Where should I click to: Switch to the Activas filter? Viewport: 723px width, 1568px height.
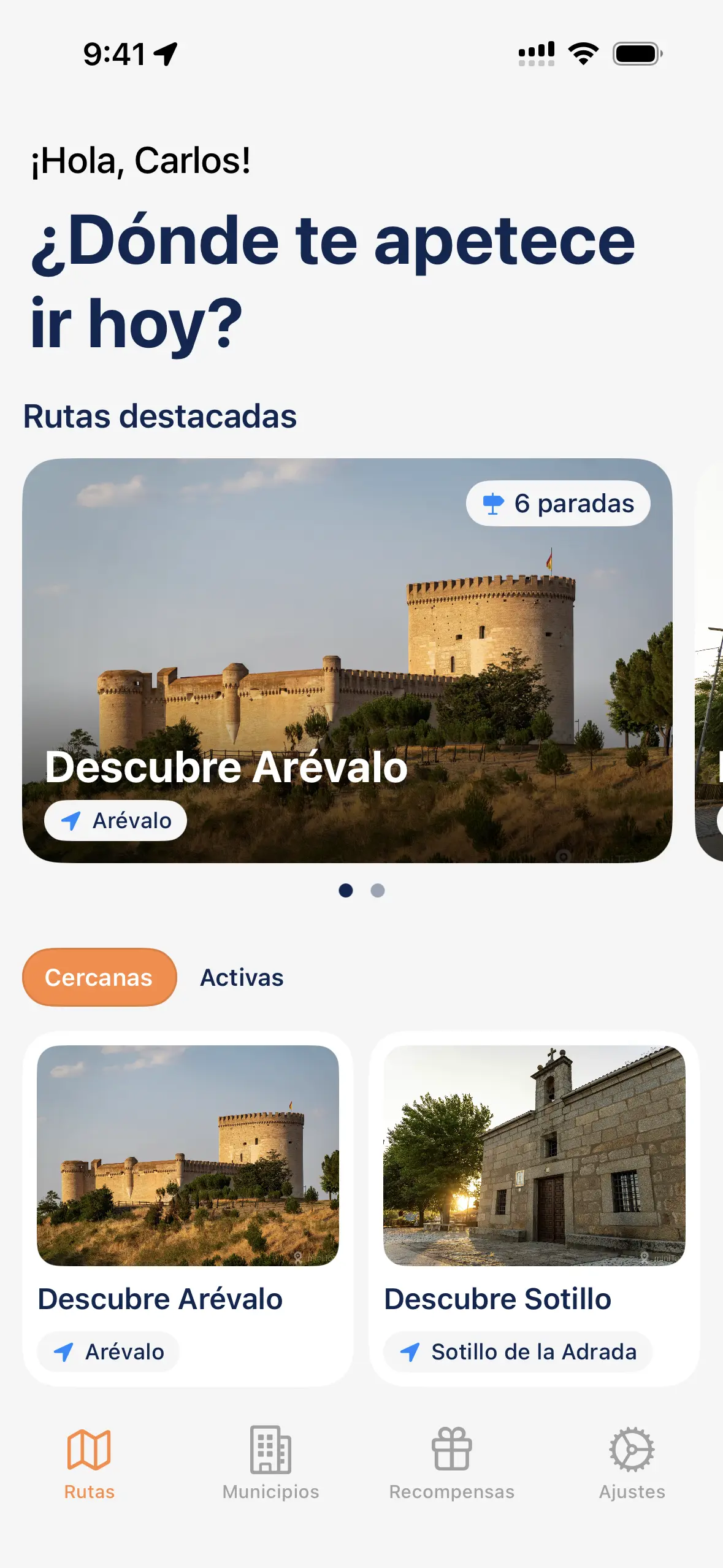[242, 977]
